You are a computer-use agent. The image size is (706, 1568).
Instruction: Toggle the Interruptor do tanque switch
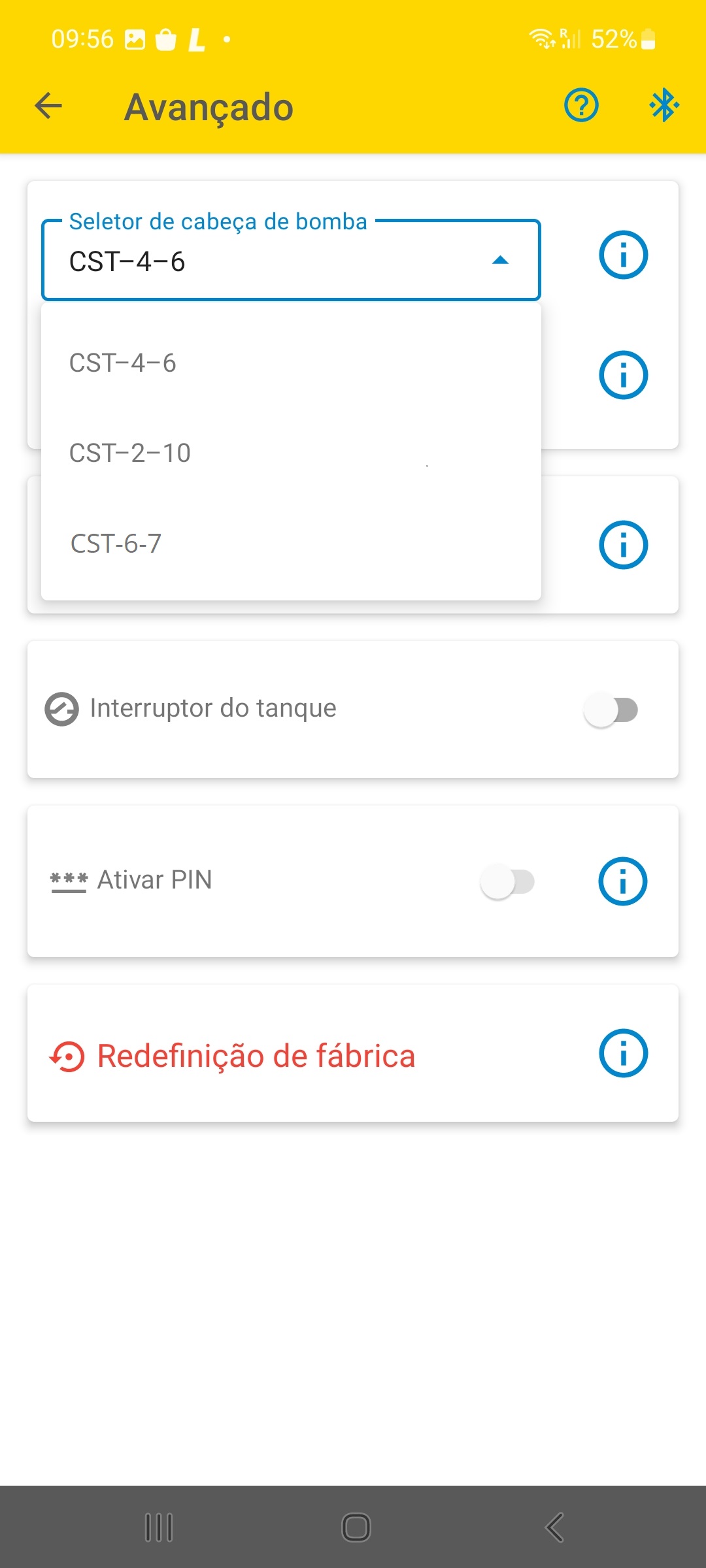611,710
